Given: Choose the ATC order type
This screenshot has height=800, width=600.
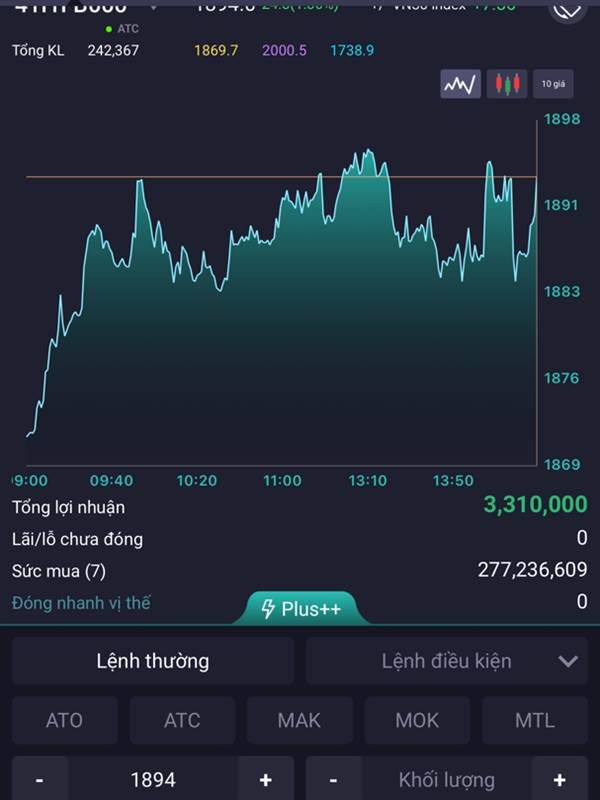Looking at the screenshot, I should tap(182, 720).
